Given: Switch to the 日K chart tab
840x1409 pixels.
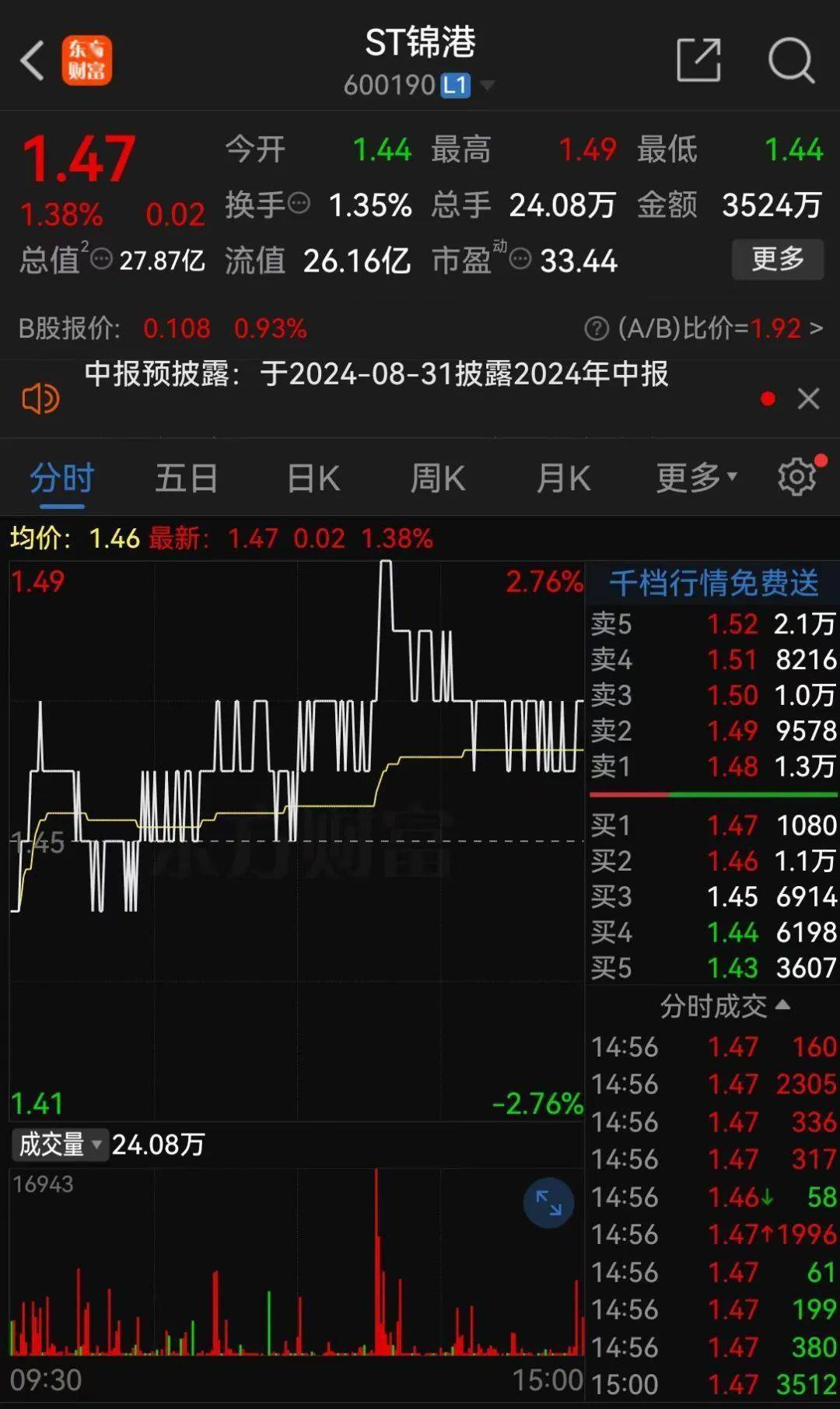Looking at the screenshot, I should (313, 478).
